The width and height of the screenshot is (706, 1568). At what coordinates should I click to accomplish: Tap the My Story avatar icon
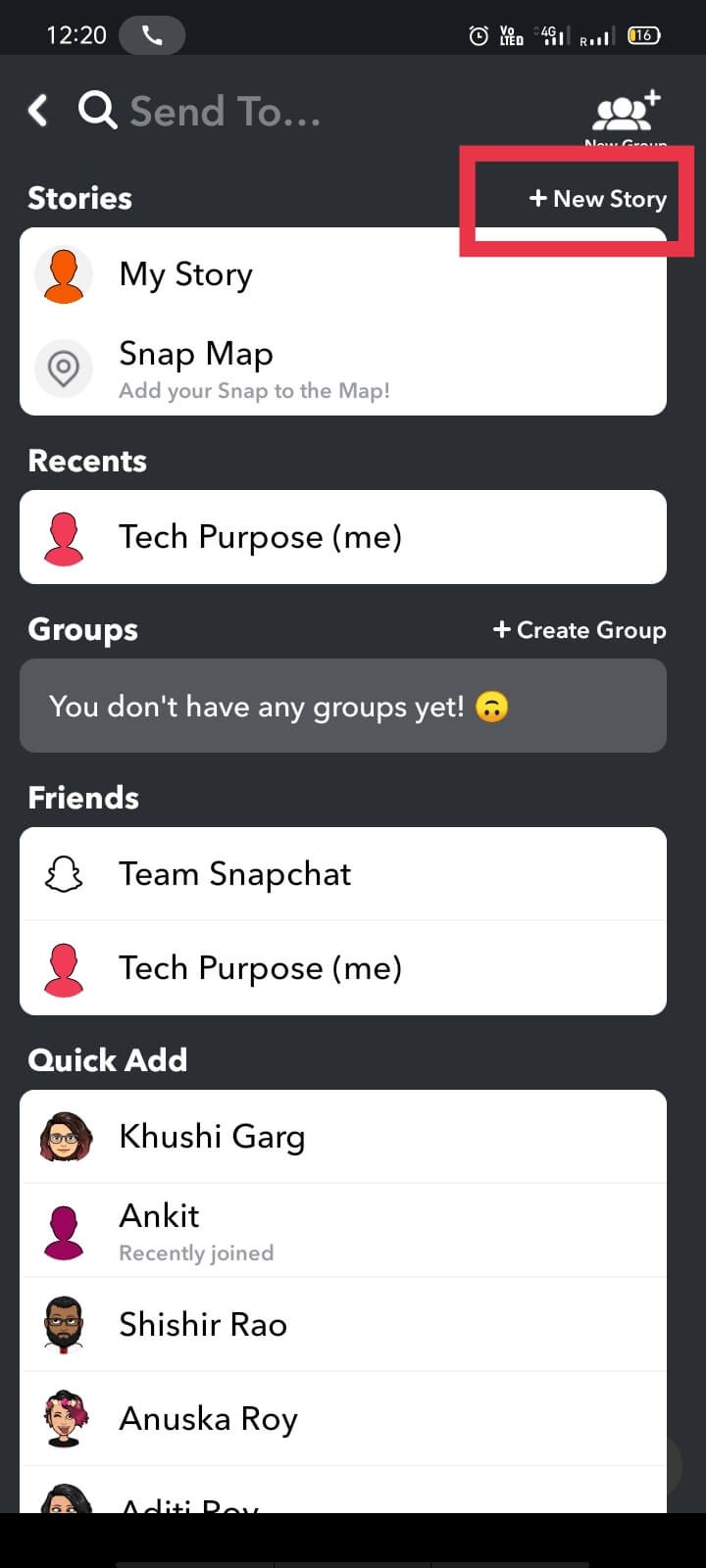[63, 274]
